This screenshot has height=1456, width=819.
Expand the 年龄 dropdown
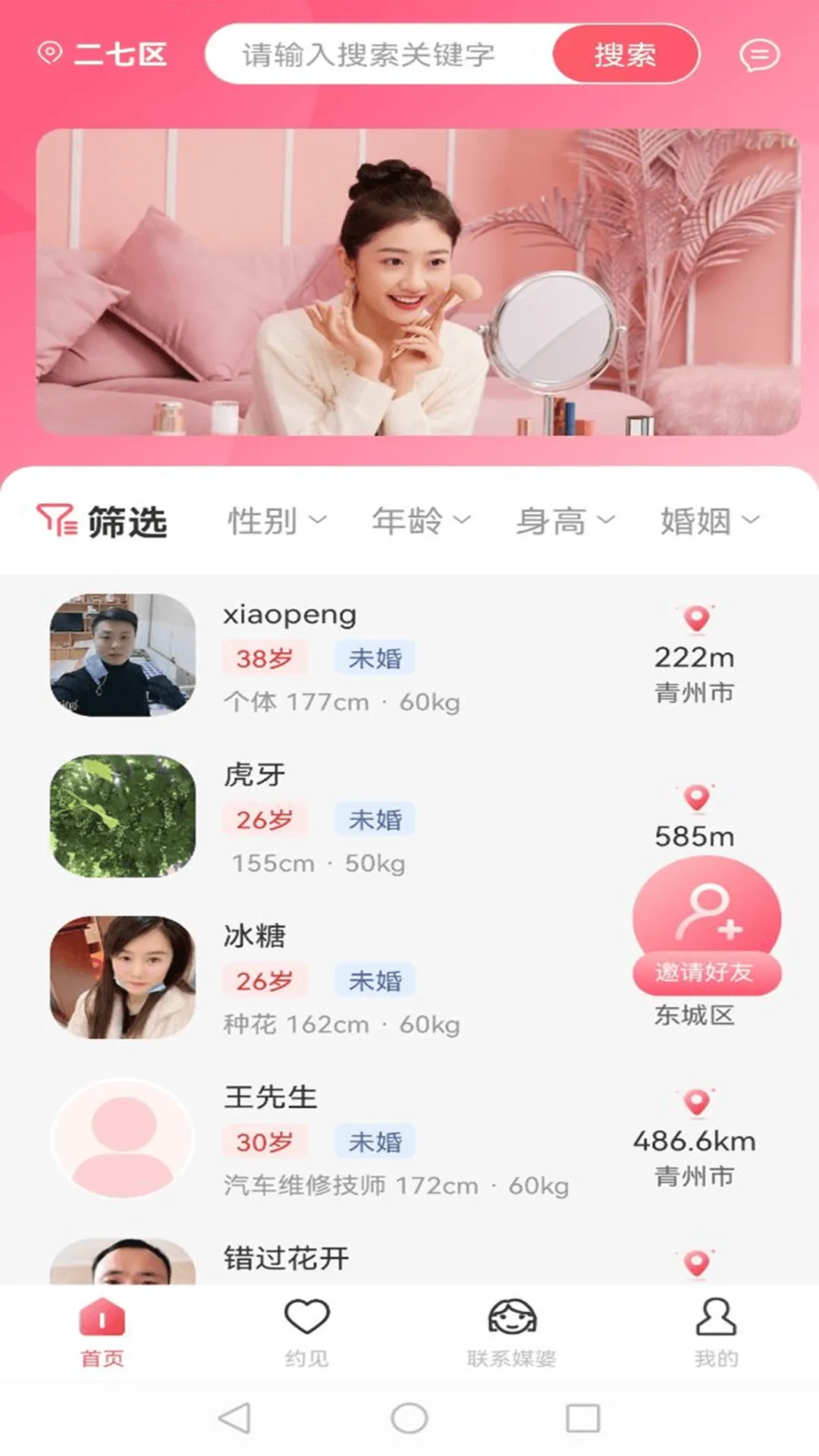pyautogui.click(x=421, y=522)
